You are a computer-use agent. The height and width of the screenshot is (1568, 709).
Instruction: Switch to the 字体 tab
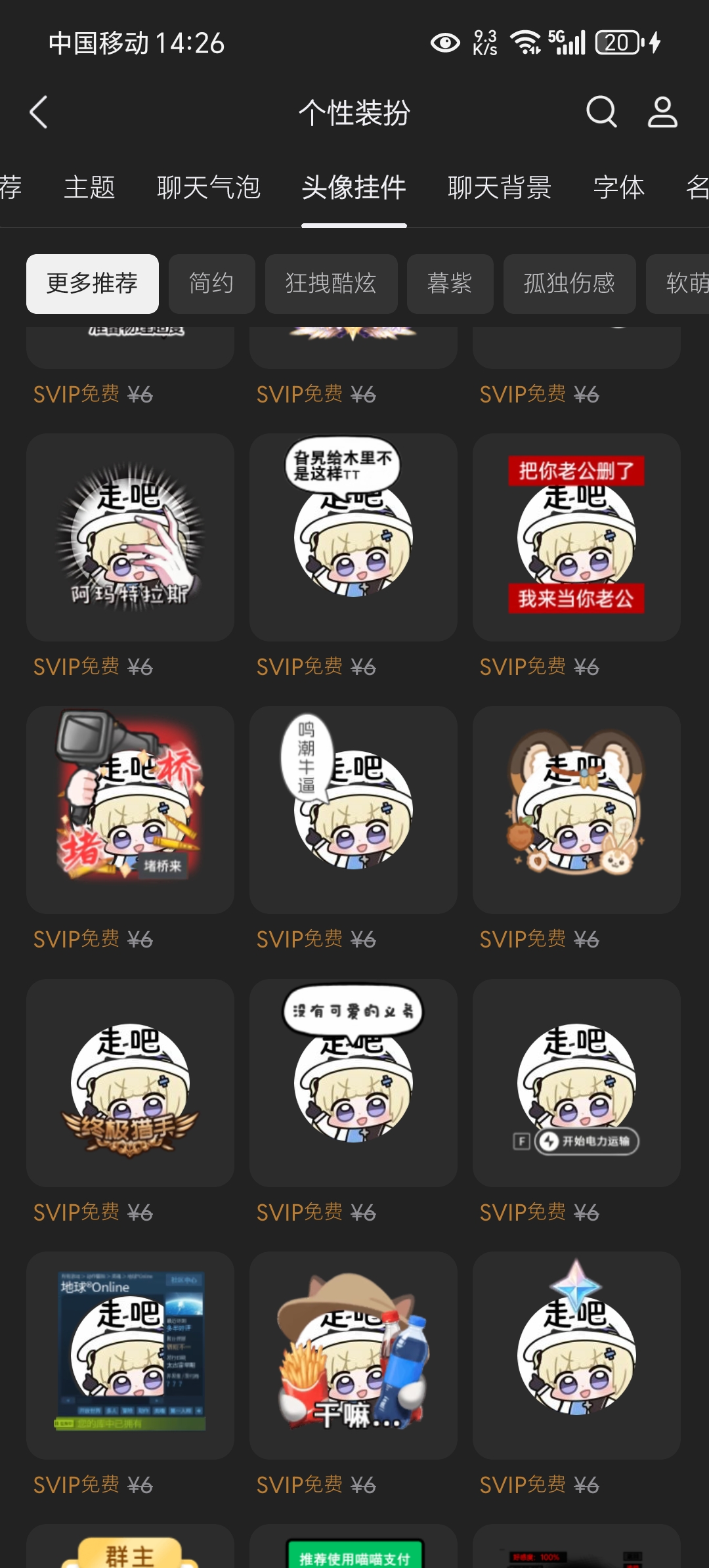[x=619, y=188]
